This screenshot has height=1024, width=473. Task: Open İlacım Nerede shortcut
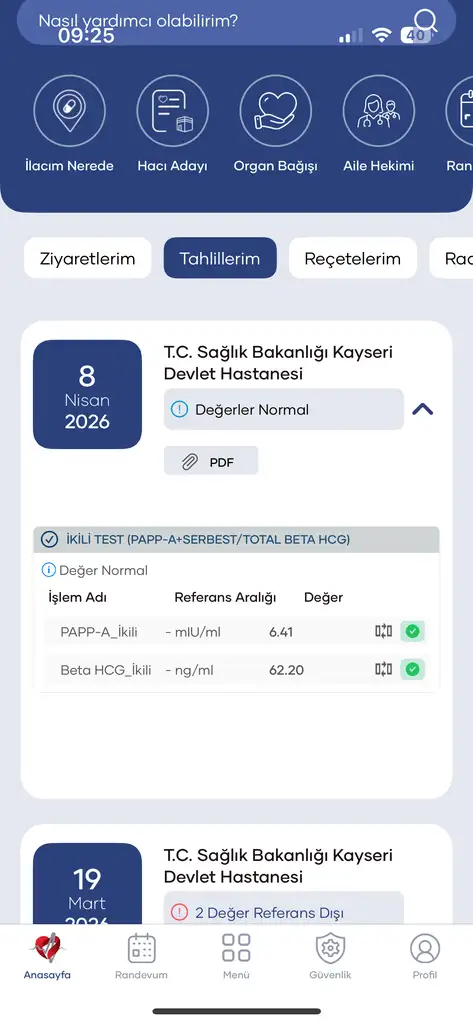(x=69, y=124)
